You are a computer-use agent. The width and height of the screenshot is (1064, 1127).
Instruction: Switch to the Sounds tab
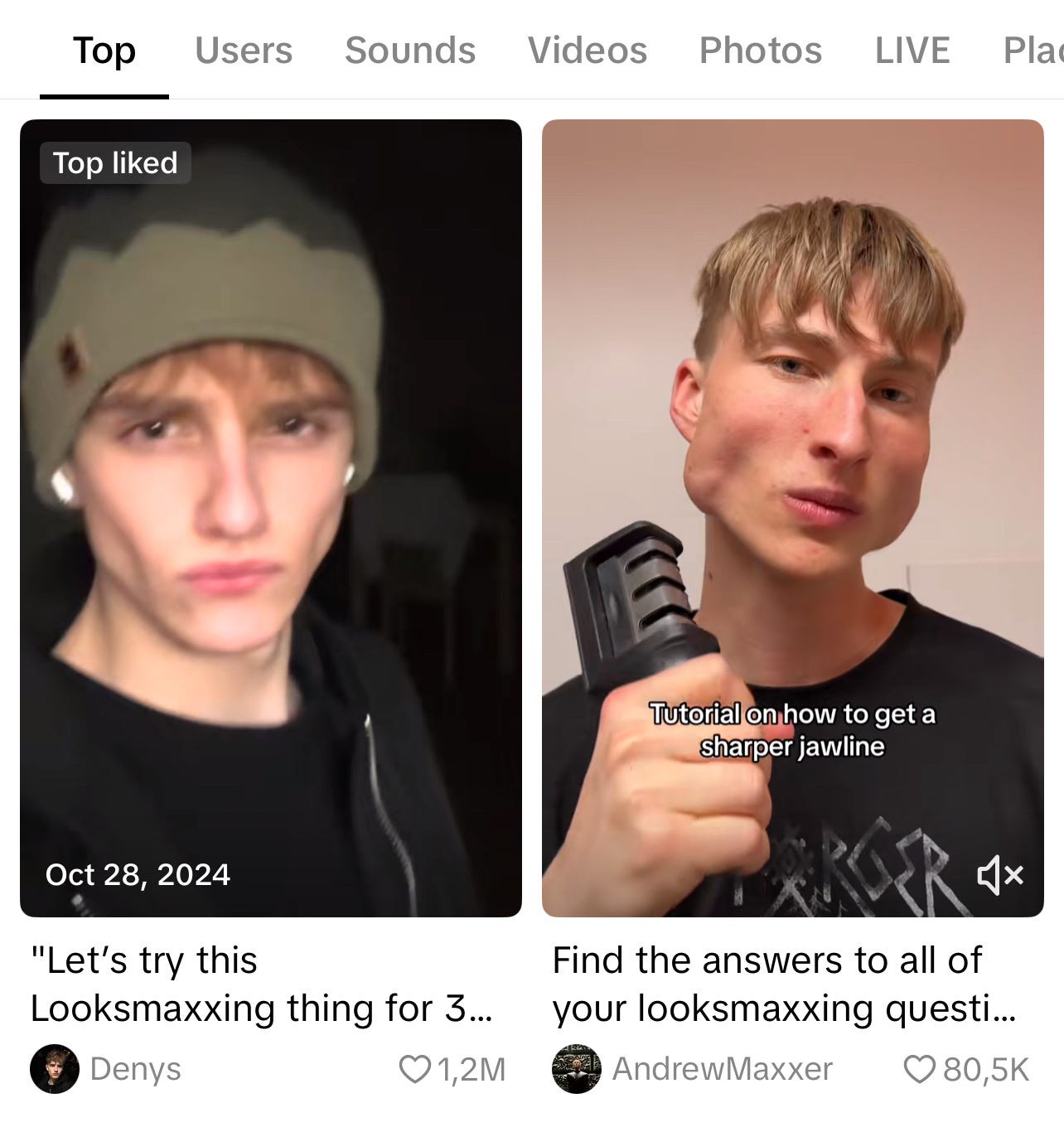[410, 51]
